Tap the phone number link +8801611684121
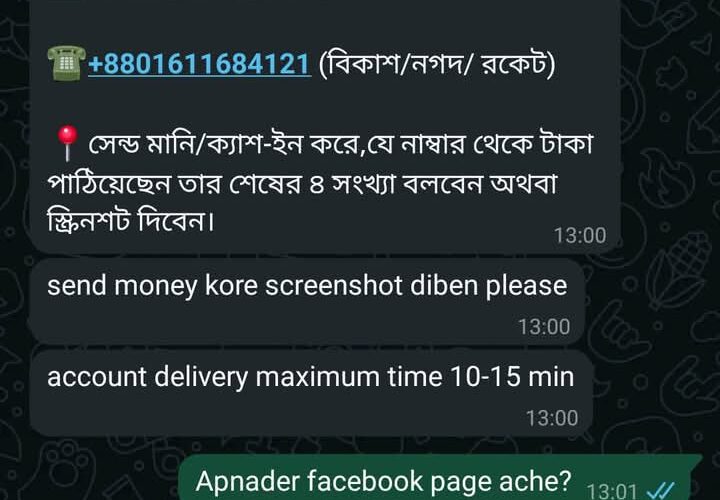Viewport: 720px width, 500px height. click(x=199, y=66)
